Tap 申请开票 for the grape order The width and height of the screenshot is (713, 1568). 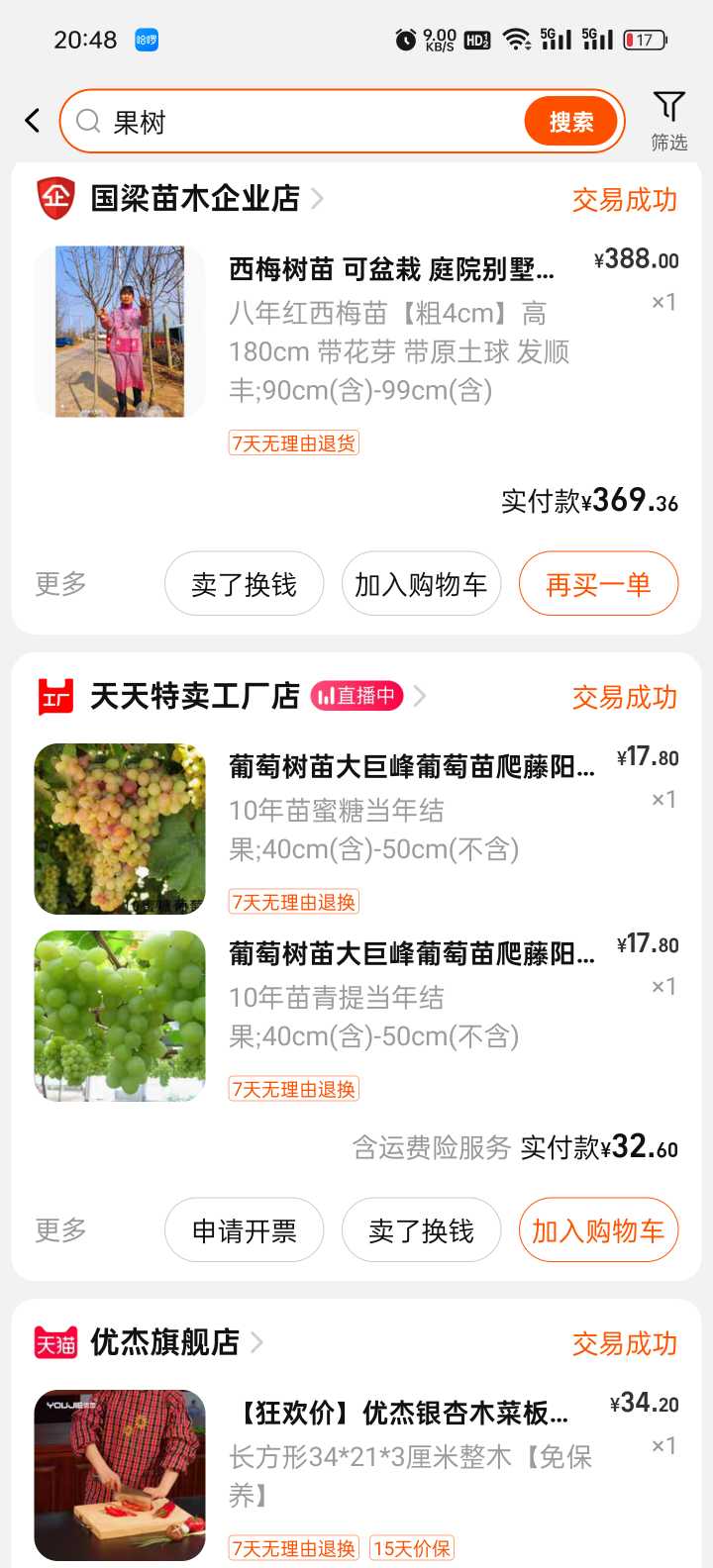[x=244, y=1230]
